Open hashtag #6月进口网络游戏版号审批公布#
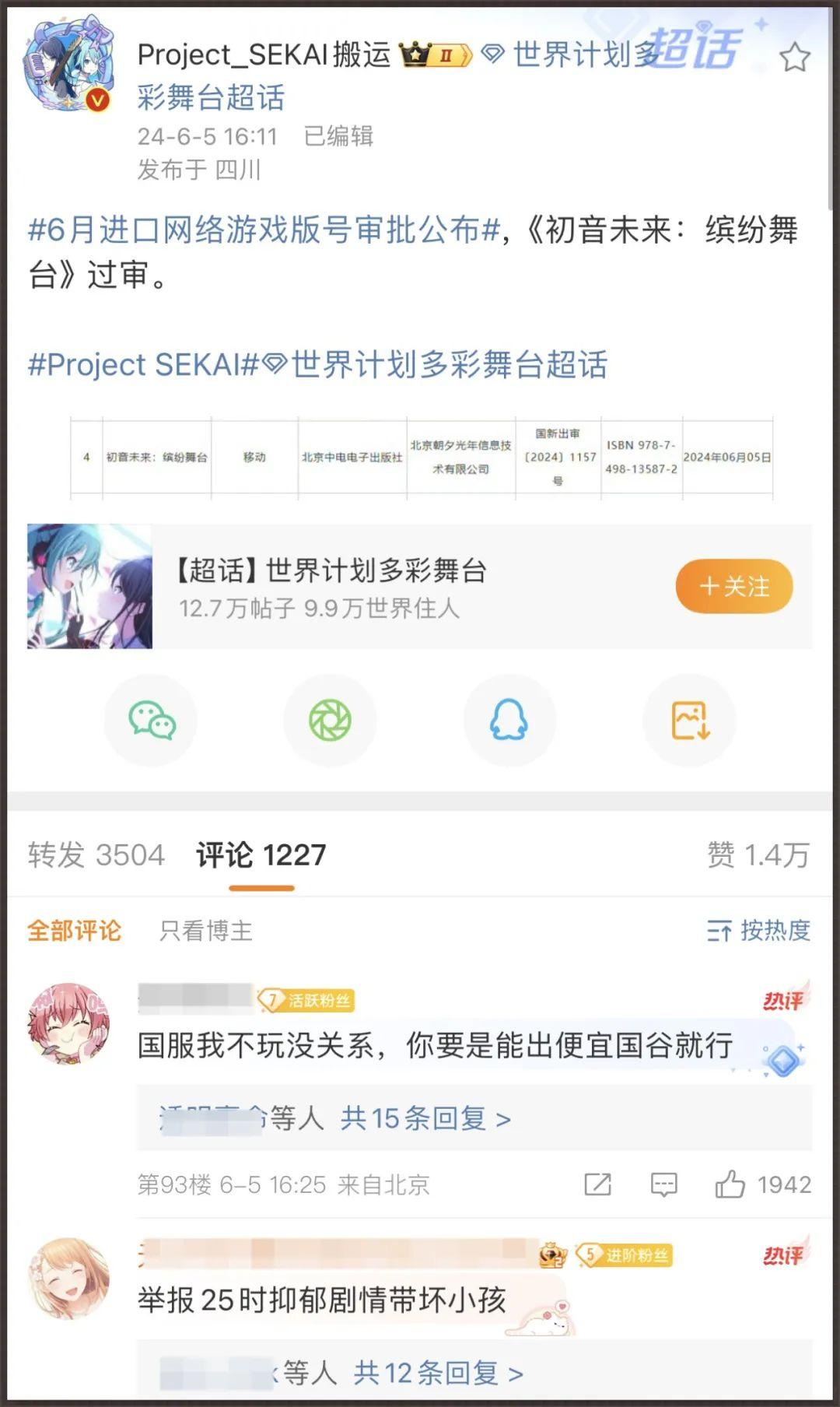This screenshot has width=840, height=1407. (264, 230)
